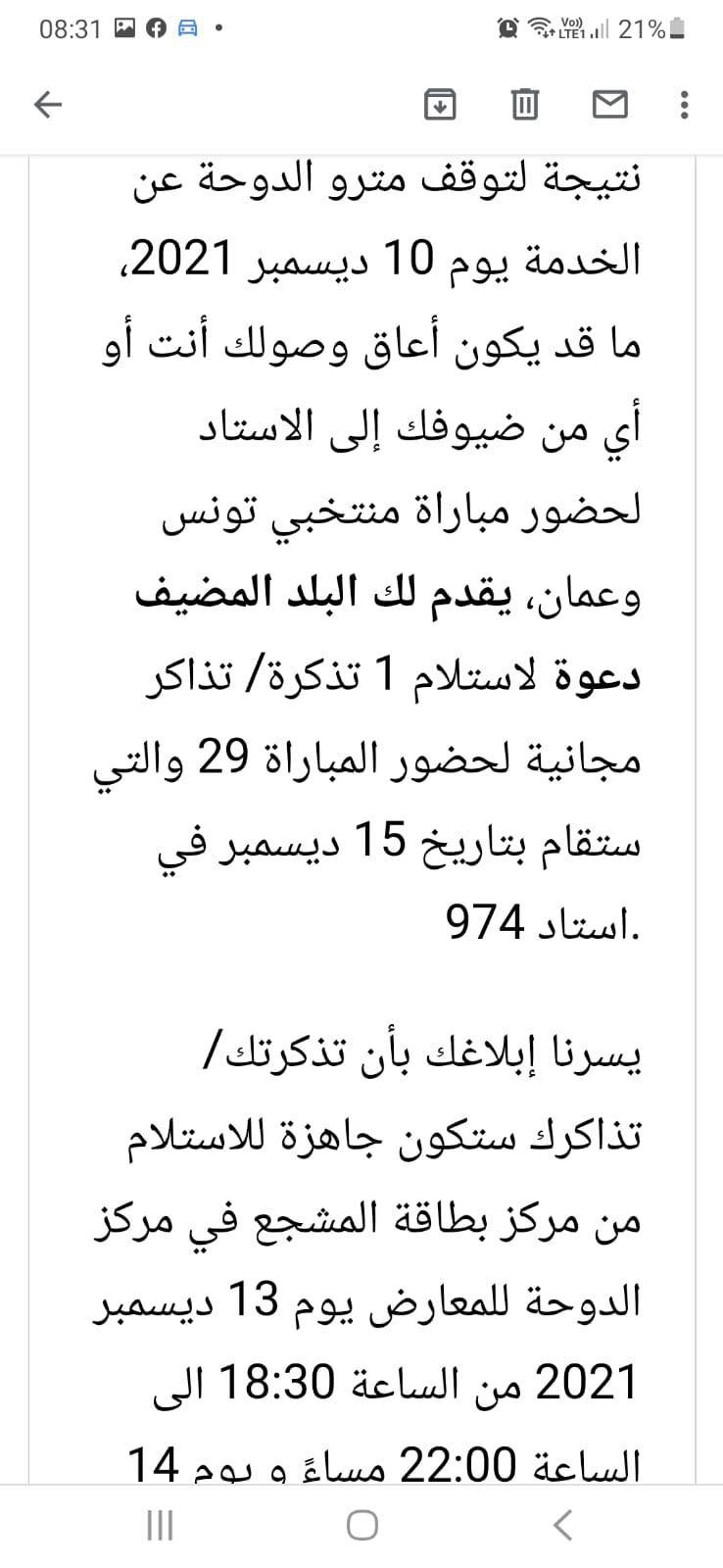
Task: Archive this email
Action: [440, 104]
